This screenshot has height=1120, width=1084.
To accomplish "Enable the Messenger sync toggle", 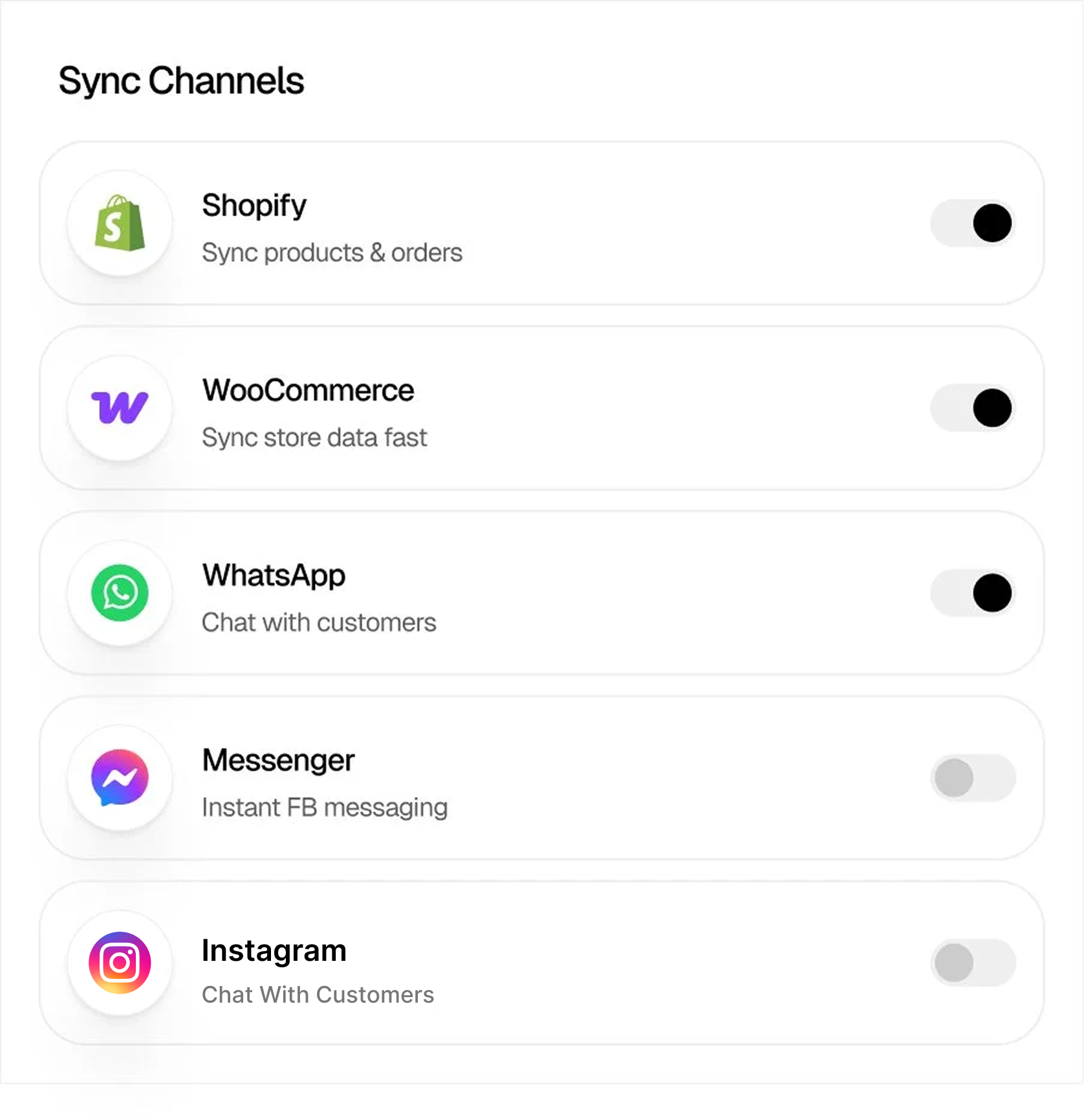I will 973,778.
